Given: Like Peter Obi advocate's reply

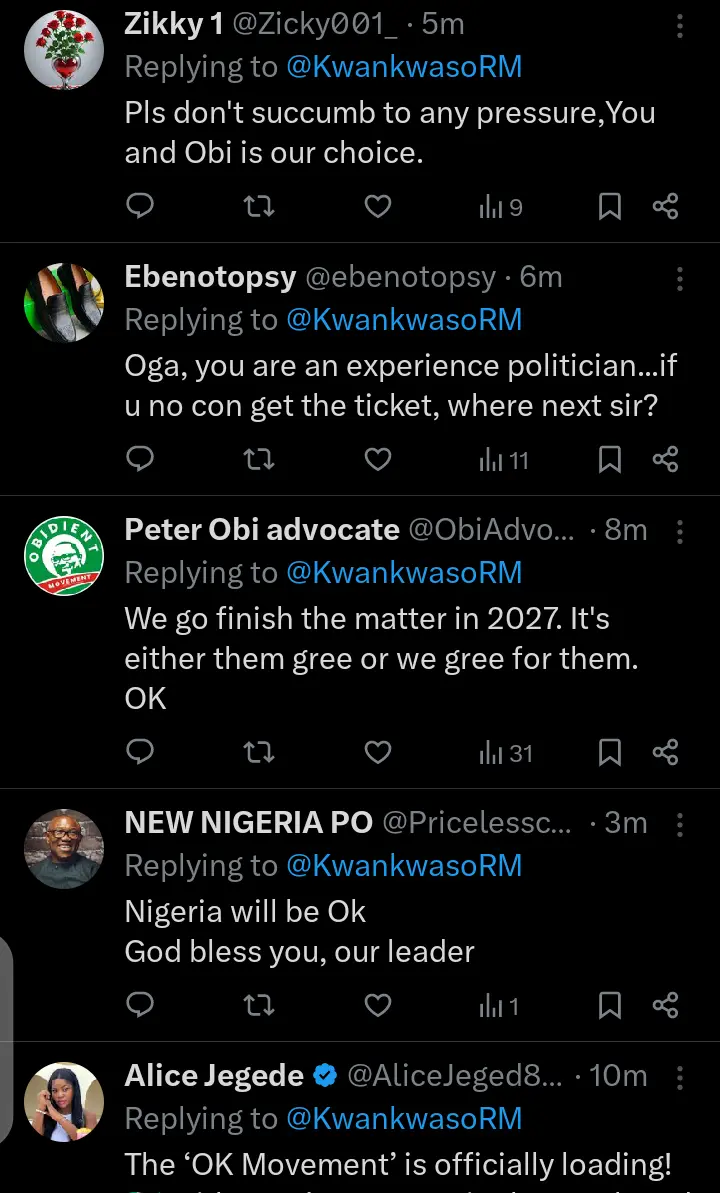Looking at the screenshot, I should click(377, 753).
